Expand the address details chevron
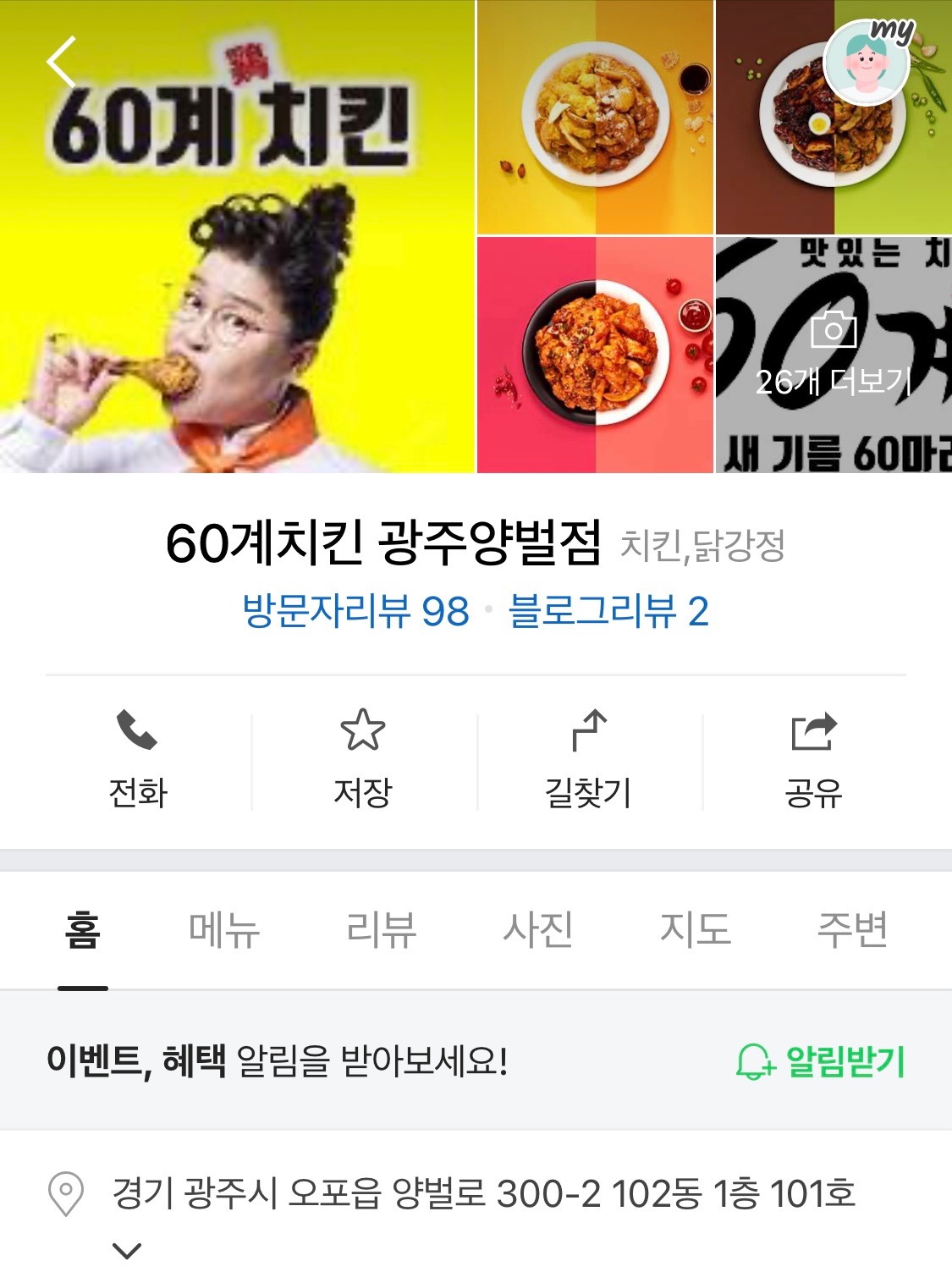 point(127,1249)
